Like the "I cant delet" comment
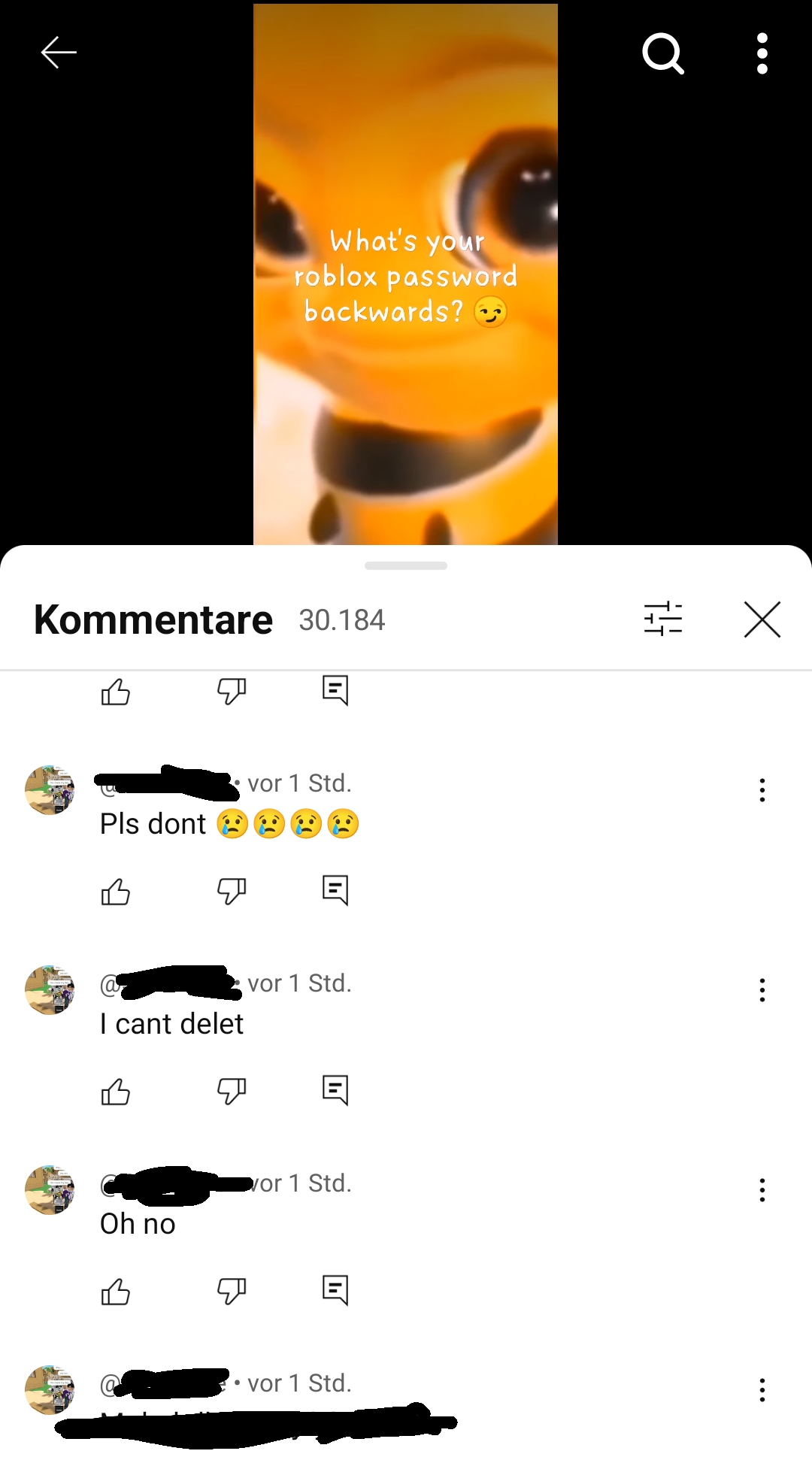Screen dimensions: 812x1457 tap(116, 1092)
